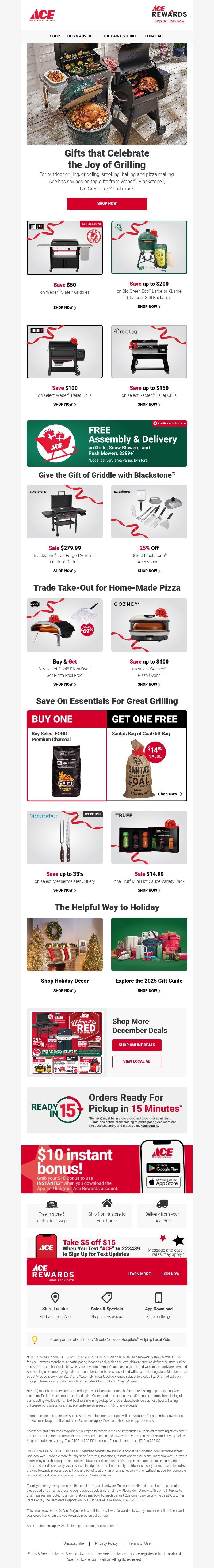Download the app from the App Store
Screen dimensions: 214x1568
click(x=163, y=1182)
